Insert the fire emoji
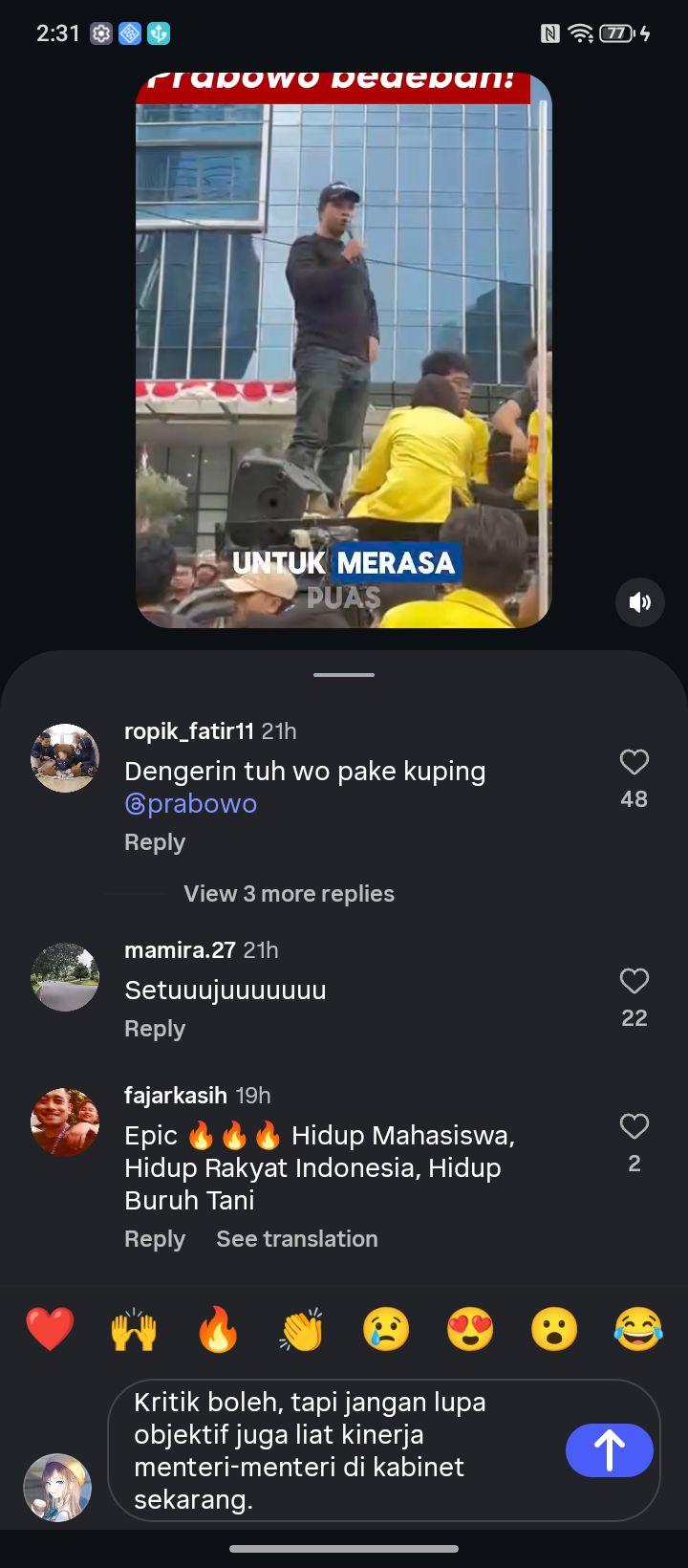The image size is (688, 1568). pyautogui.click(x=218, y=1329)
